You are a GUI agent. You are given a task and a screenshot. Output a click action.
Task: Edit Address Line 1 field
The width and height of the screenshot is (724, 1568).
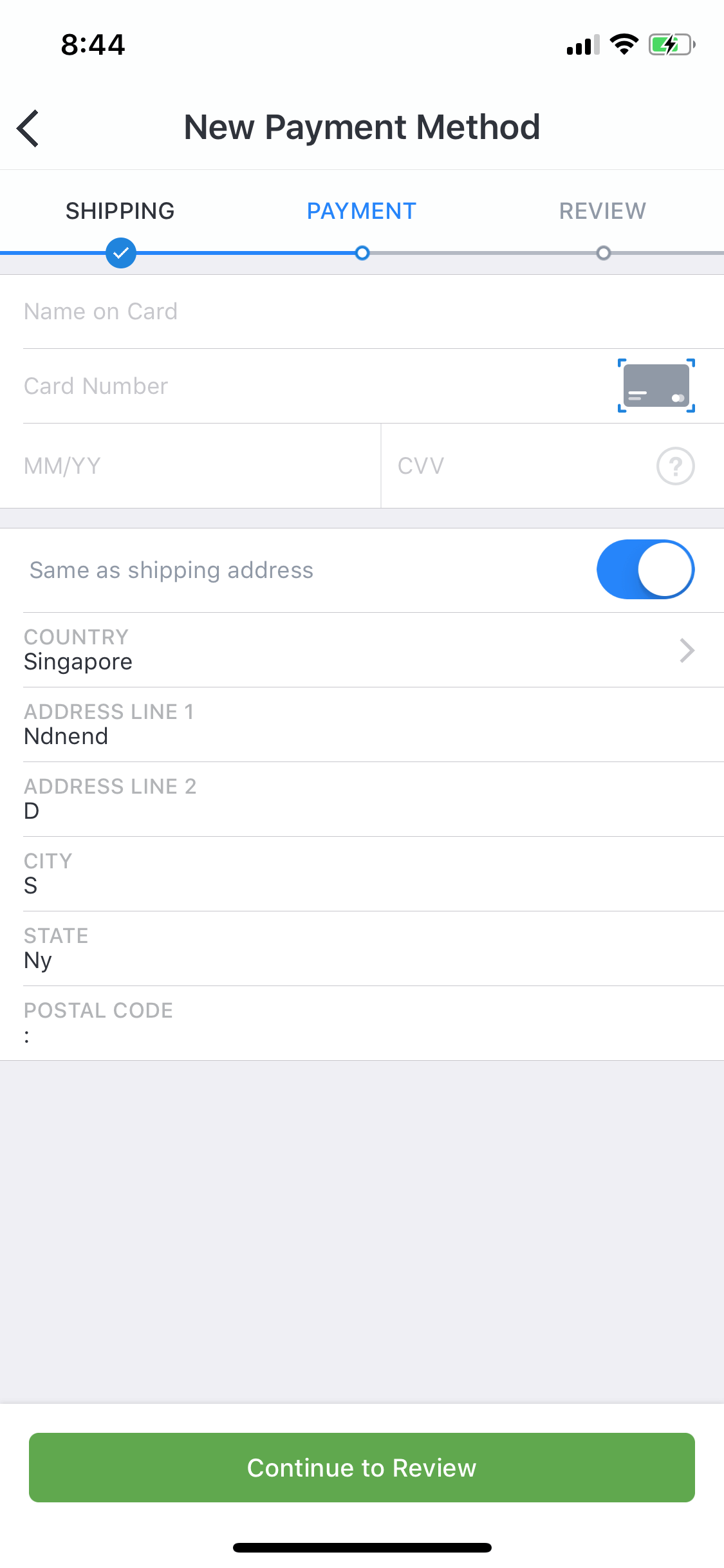coord(362,725)
